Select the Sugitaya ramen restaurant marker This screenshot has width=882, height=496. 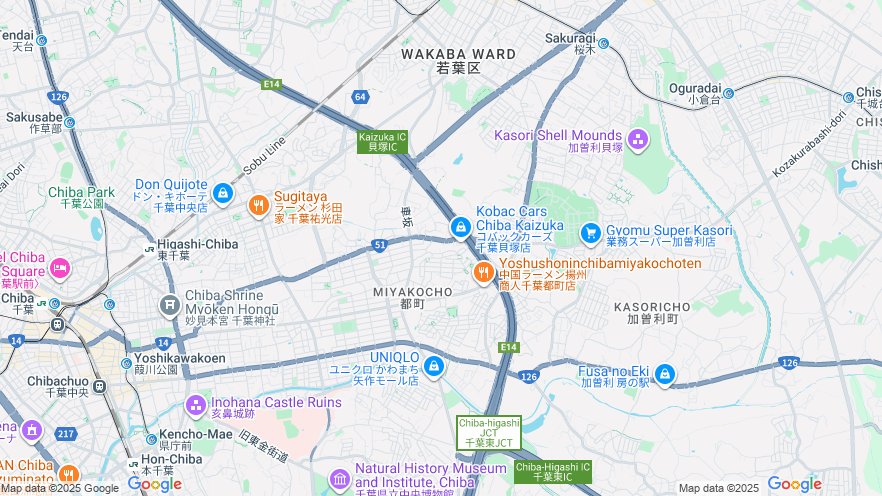(257, 205)
